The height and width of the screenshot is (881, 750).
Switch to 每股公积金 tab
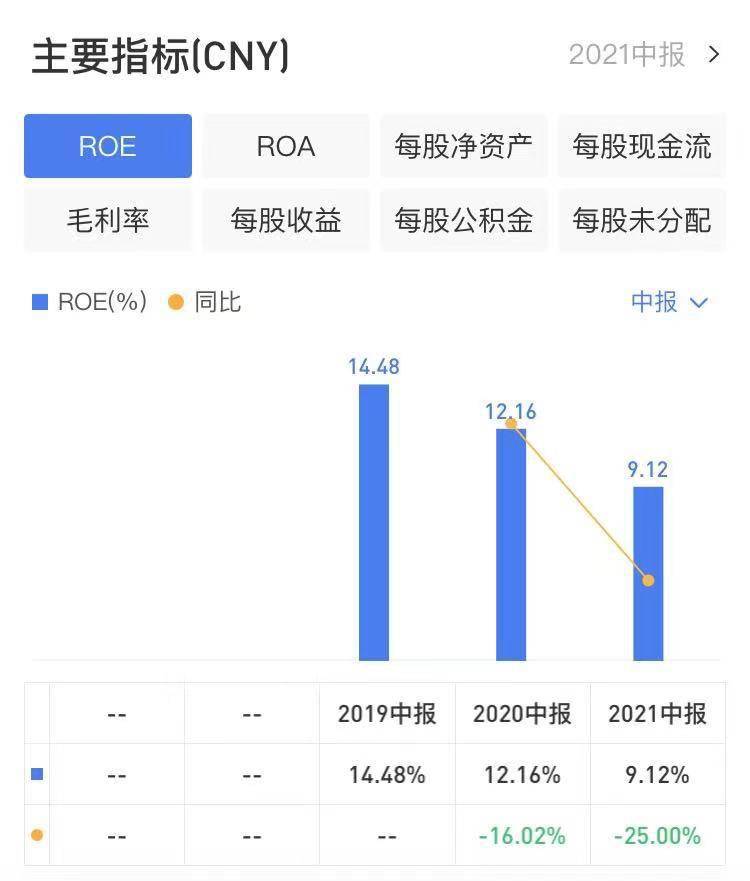(464, 220)
